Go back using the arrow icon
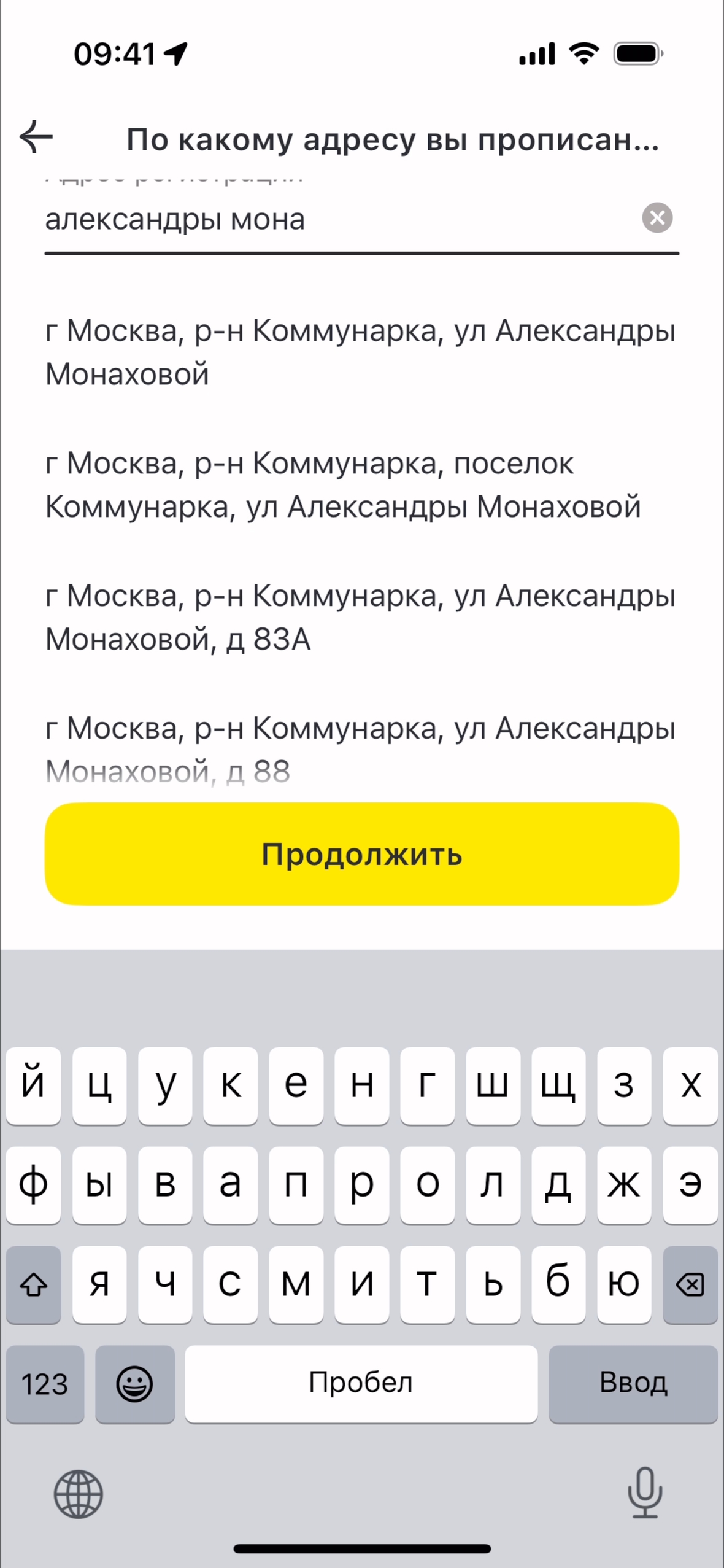The image size is (724, 1568). [x=37, y=138]
